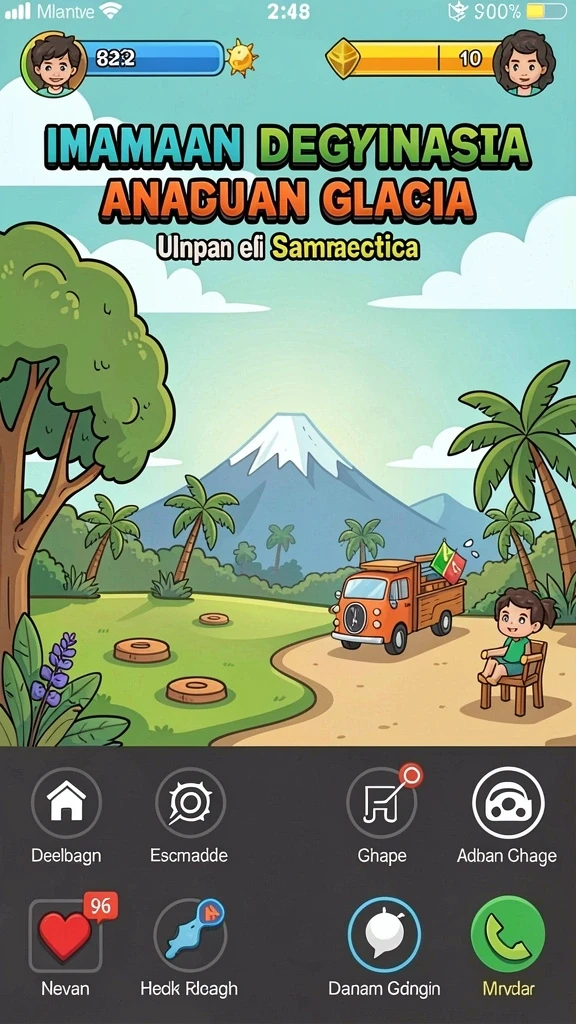This screenshot has width=576, height=1024.
Task: Open the boy player avatar
Action: point(54,63)
